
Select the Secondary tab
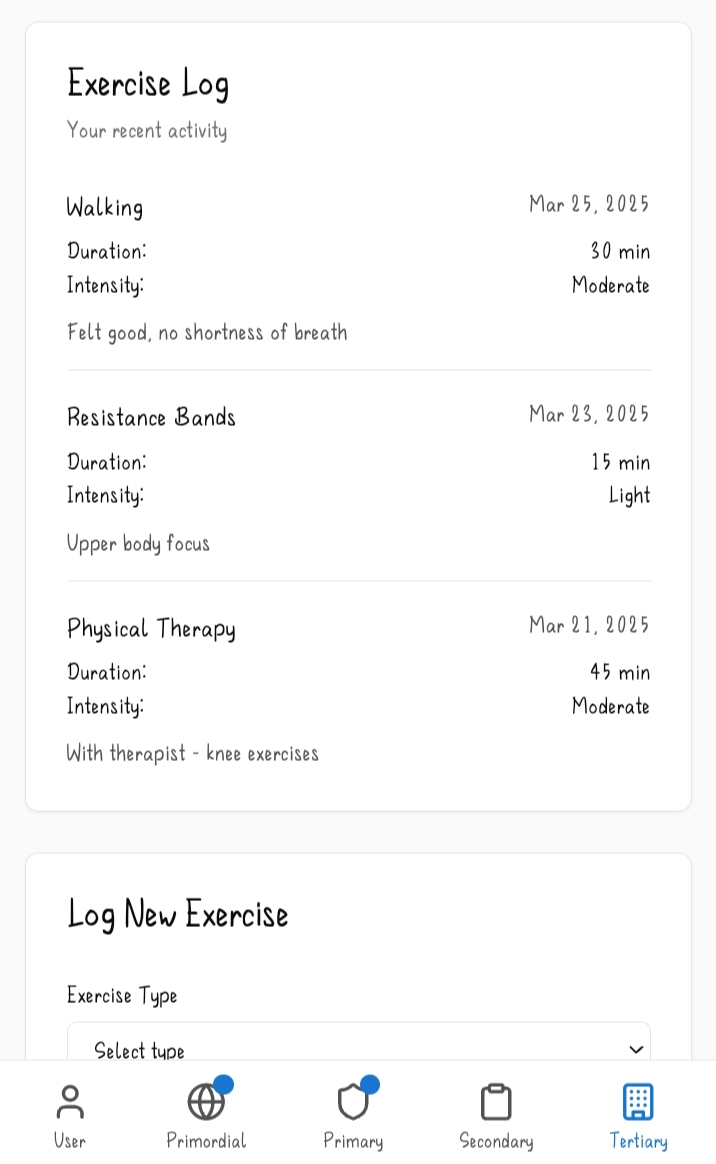coord(496,1115)
